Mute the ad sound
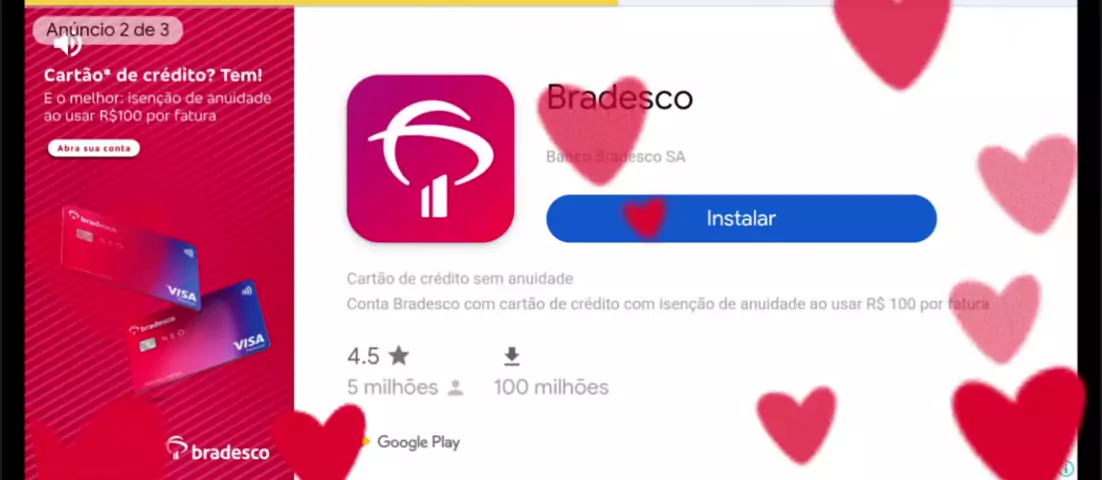Viewport: 1102px width, 480px height. [x=66, y=46]
